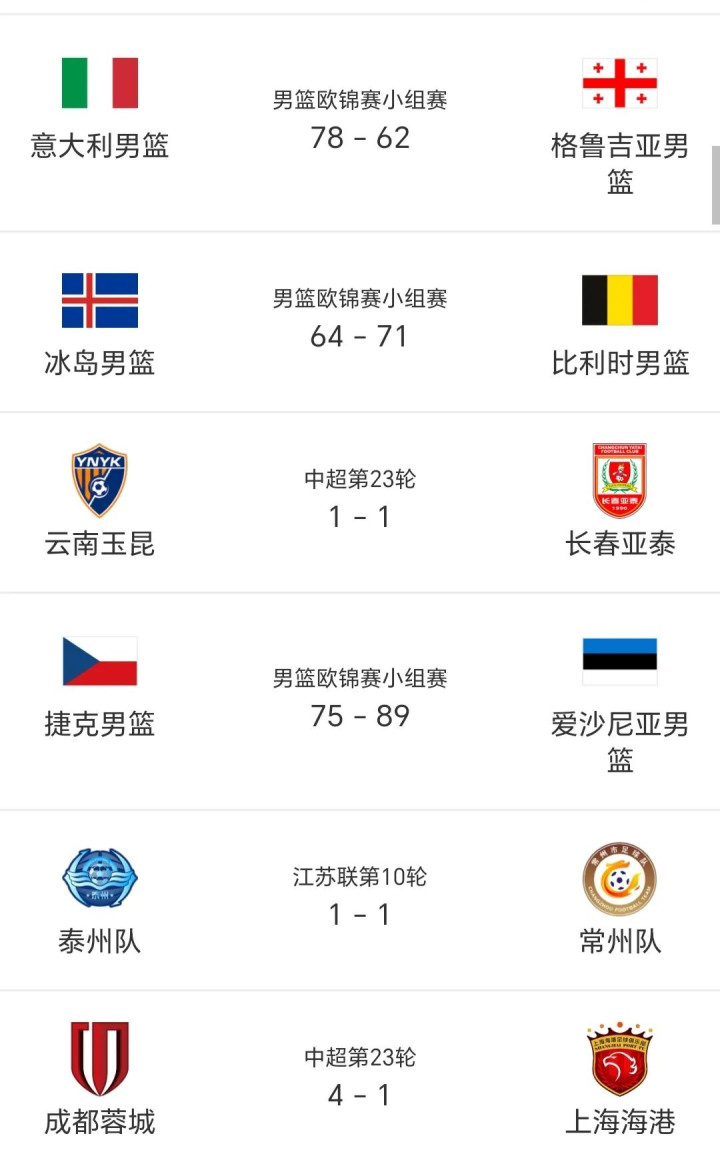The width and height of the screenshot is (720, 1160).
Task: Open the Iceland vs Belgium 64-71 match
Action: pyautogui.click(x=360, y=322)
